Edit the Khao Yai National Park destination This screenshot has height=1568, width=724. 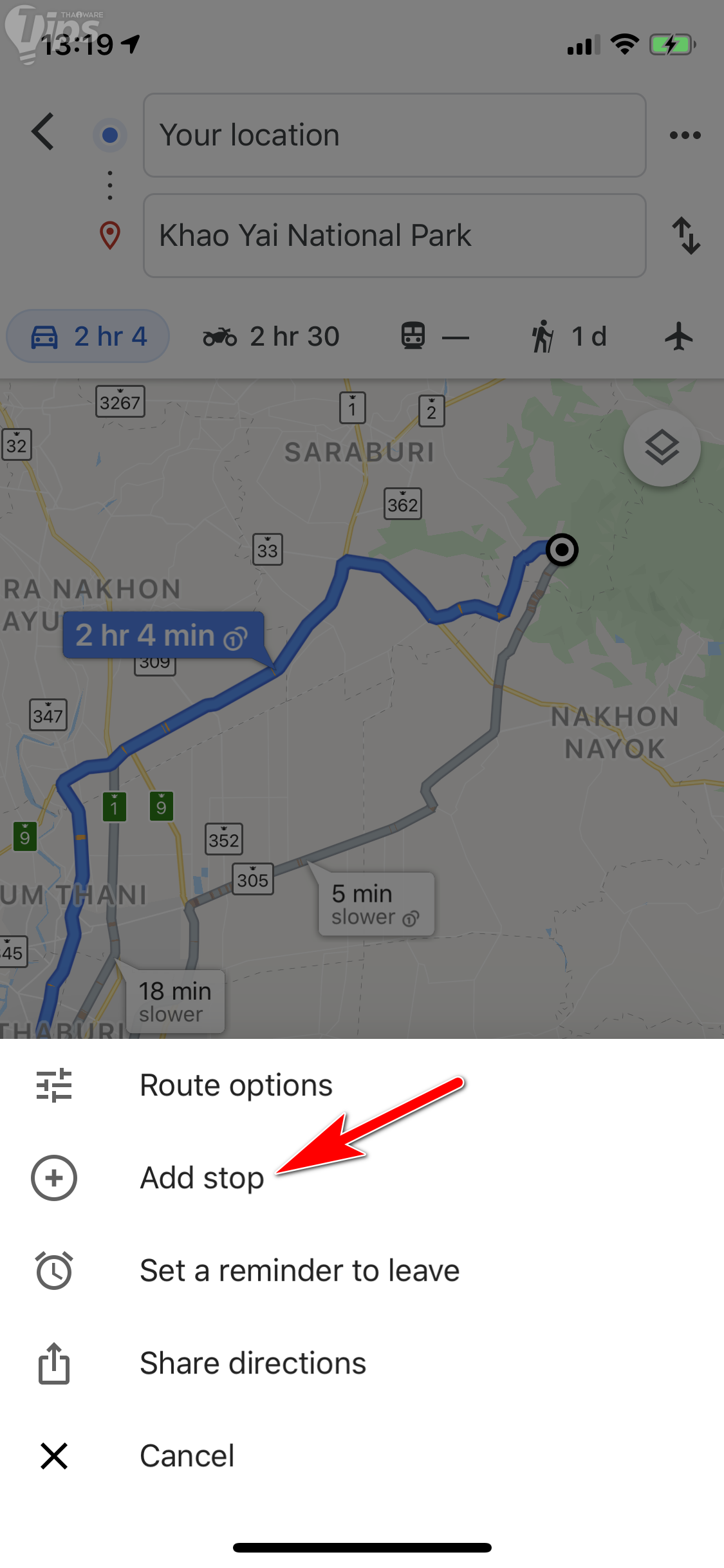(x=394, y=236)
